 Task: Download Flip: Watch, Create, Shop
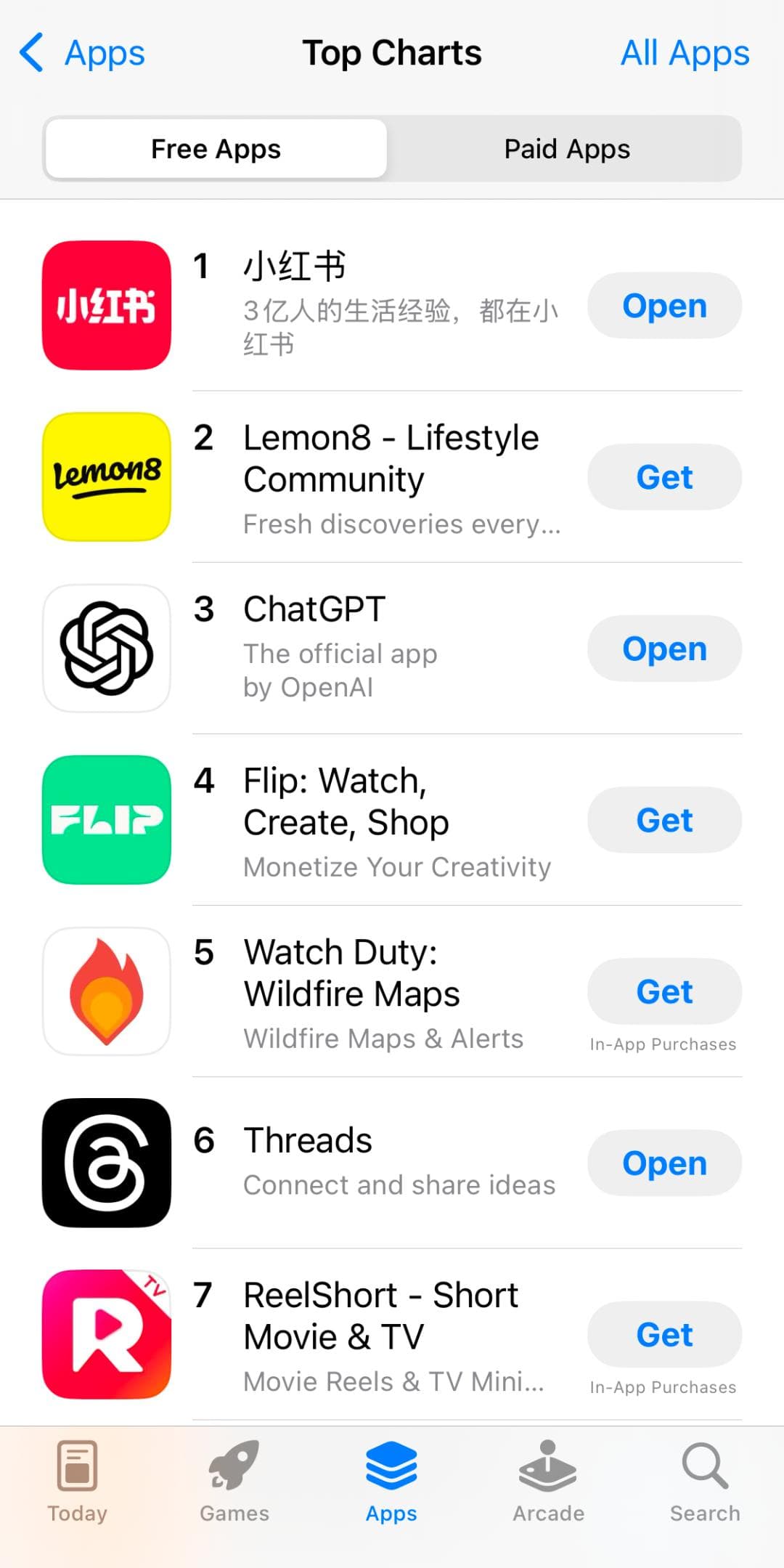[x=663, y=820]
